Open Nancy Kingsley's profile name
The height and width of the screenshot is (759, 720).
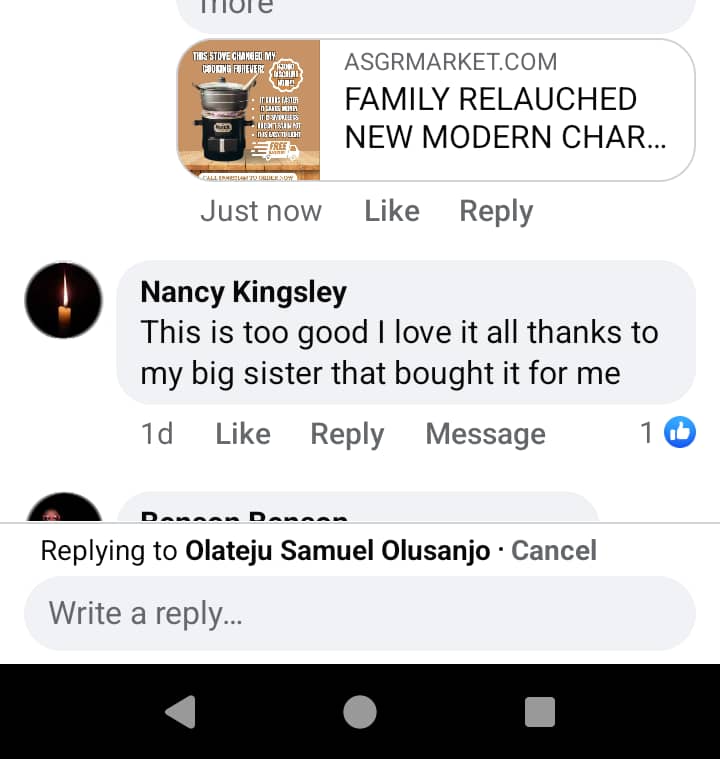click(243, 291)
